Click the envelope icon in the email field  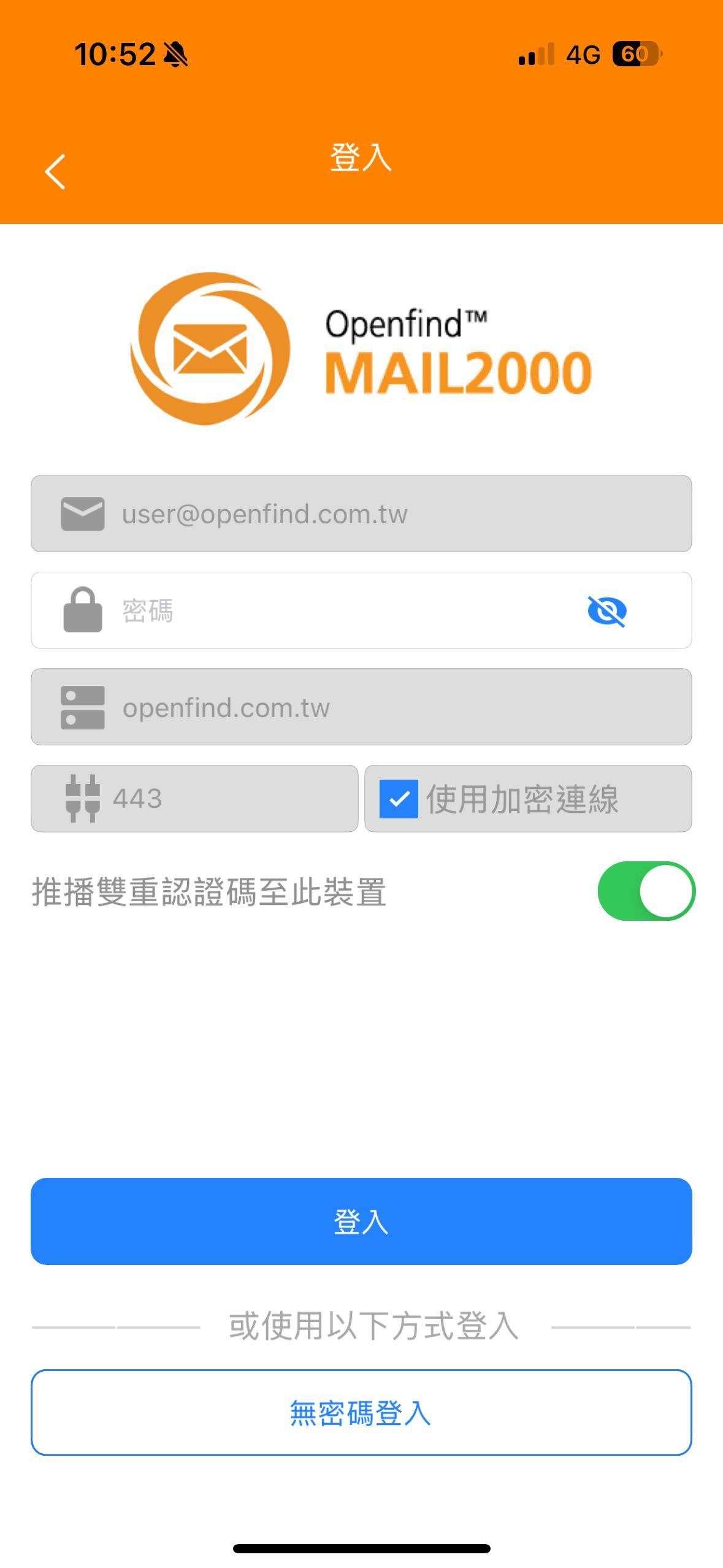click(x=84, y=514)
